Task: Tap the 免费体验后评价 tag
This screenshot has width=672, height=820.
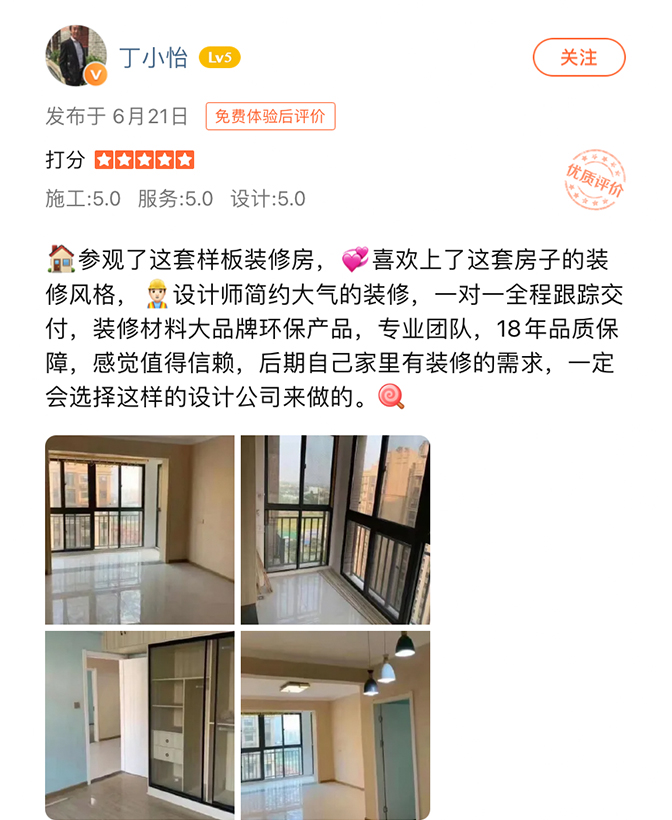Action: pyautogui.click(x=271, y=116)
